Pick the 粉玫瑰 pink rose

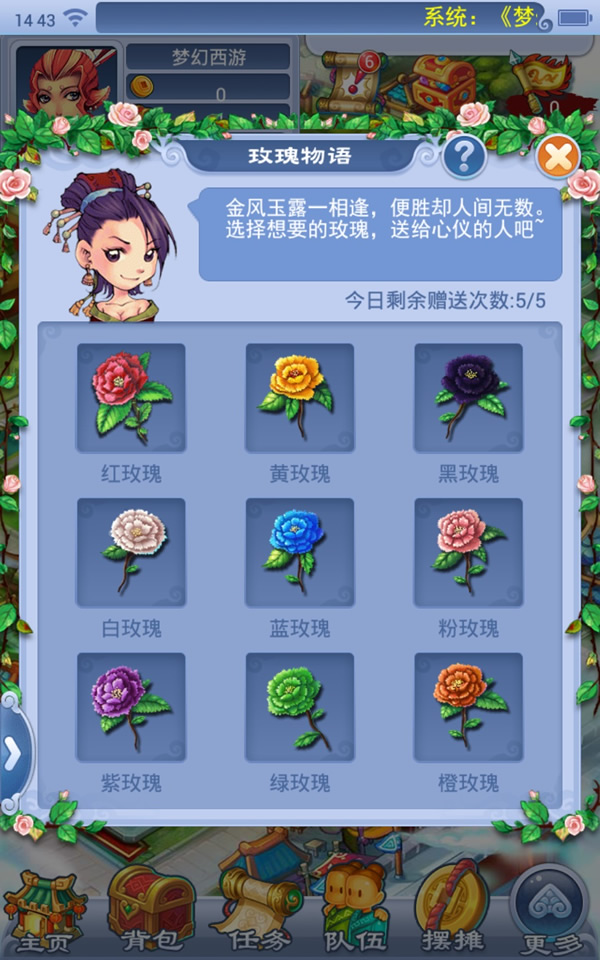[468, 553]
